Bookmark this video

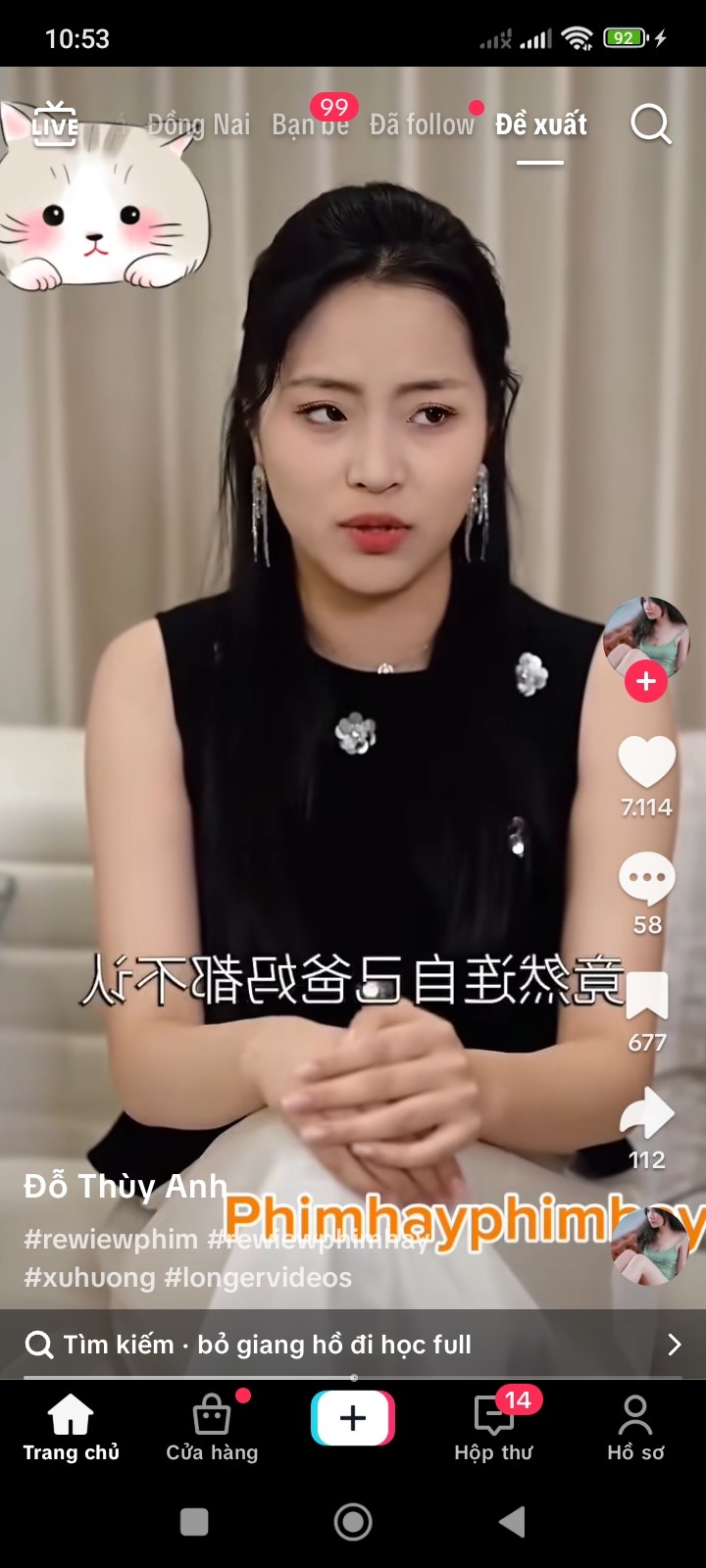tap(646, 997)
